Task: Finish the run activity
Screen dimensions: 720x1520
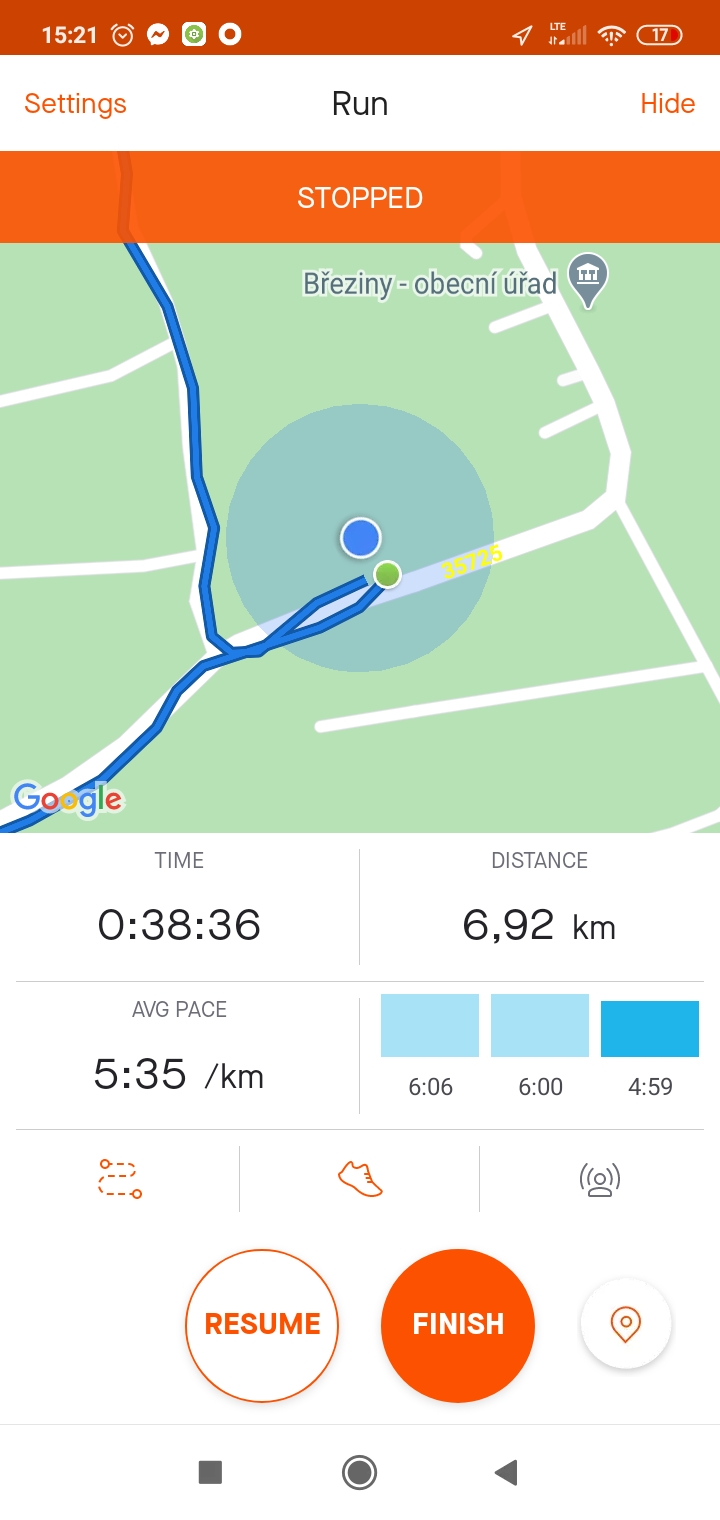Action: tap(458, 1325)
